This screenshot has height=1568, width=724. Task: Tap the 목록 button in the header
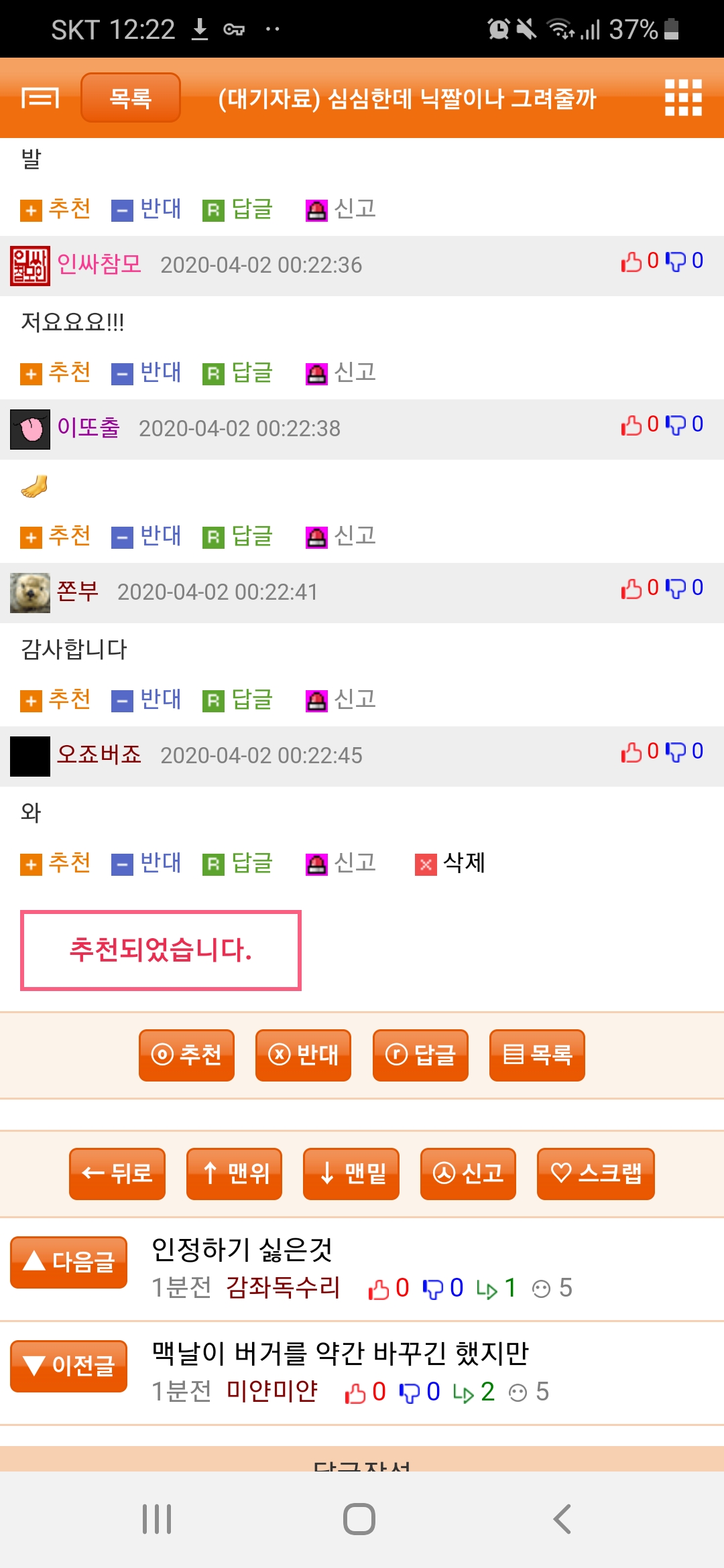pos(131,98)
